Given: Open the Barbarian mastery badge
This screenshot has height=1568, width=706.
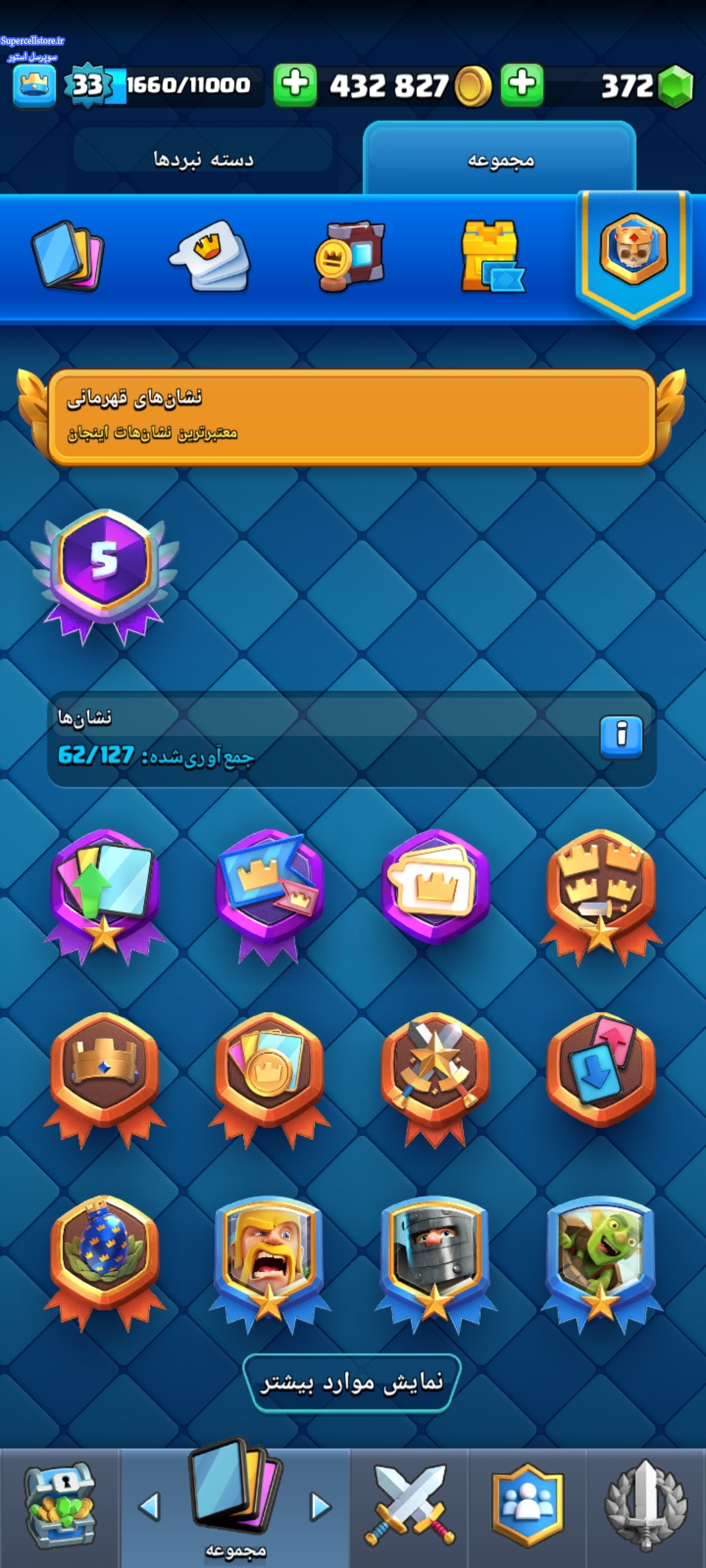Looking at the screenshot, I should tap(269, 1266).
